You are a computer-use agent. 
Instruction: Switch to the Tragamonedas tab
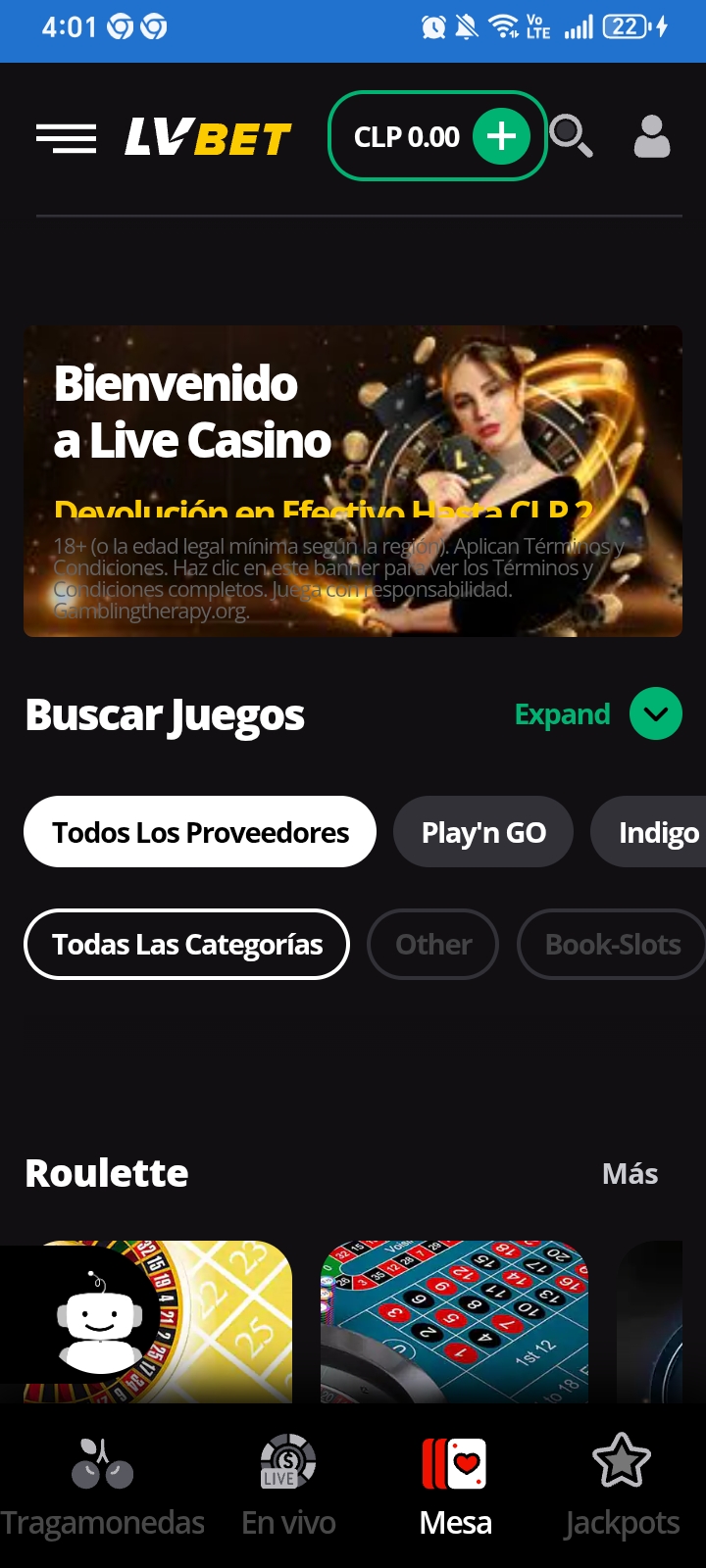pyautogui.click(x=102, y=1486)
